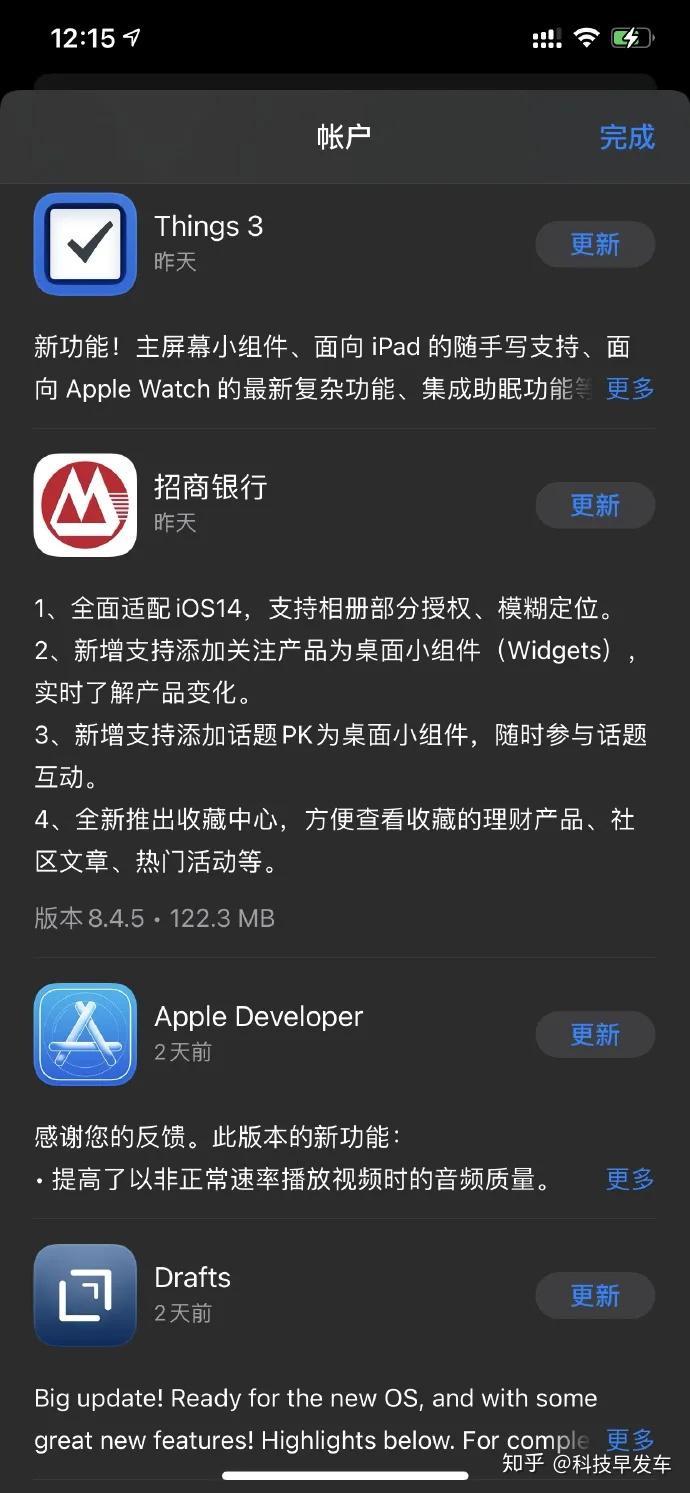The height and width of the screenshot is (1493, 690).
Task: Update Things 3
Action: point(595,244)
